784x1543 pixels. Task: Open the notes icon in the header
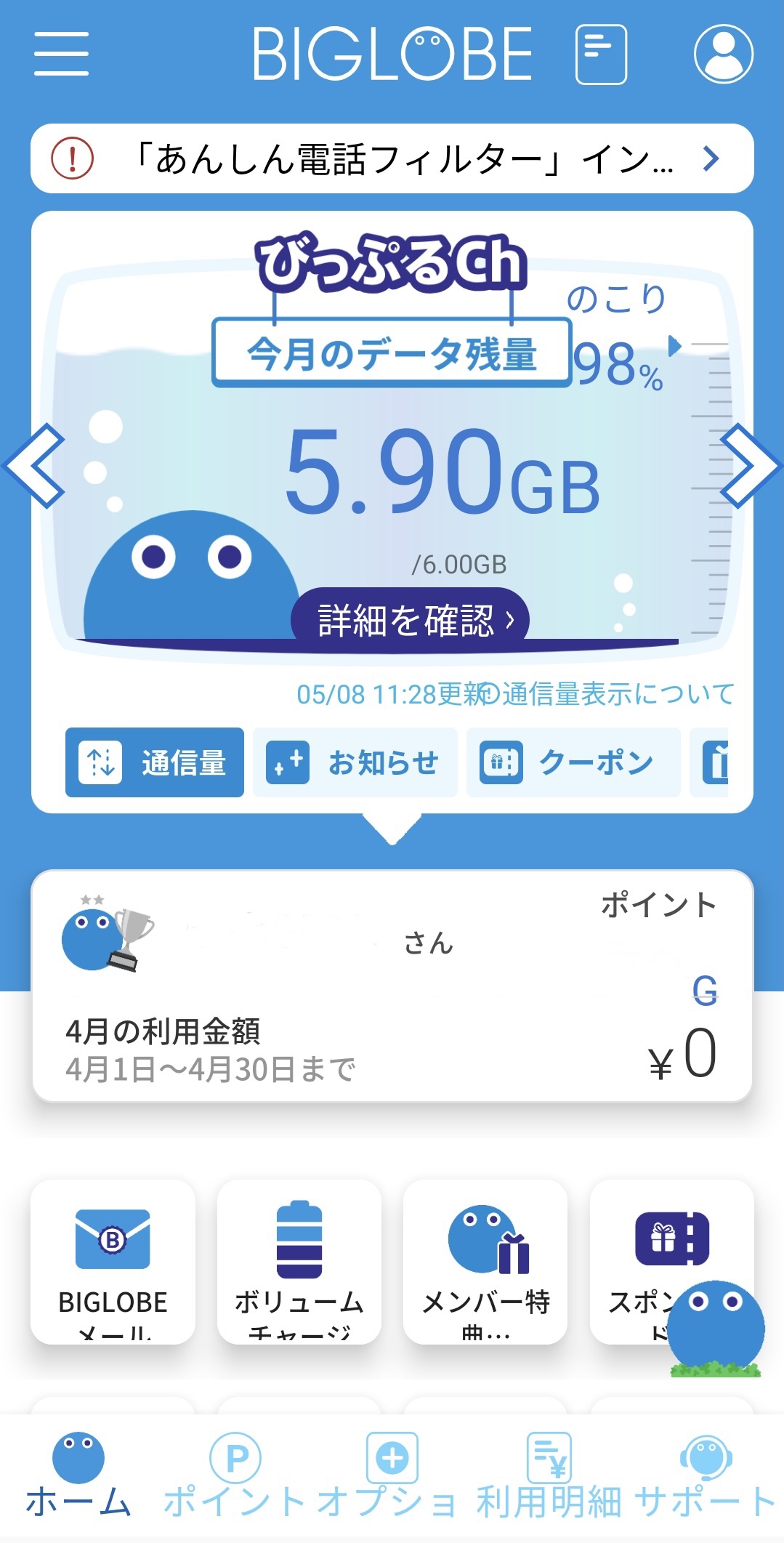[x=601, y=55]
